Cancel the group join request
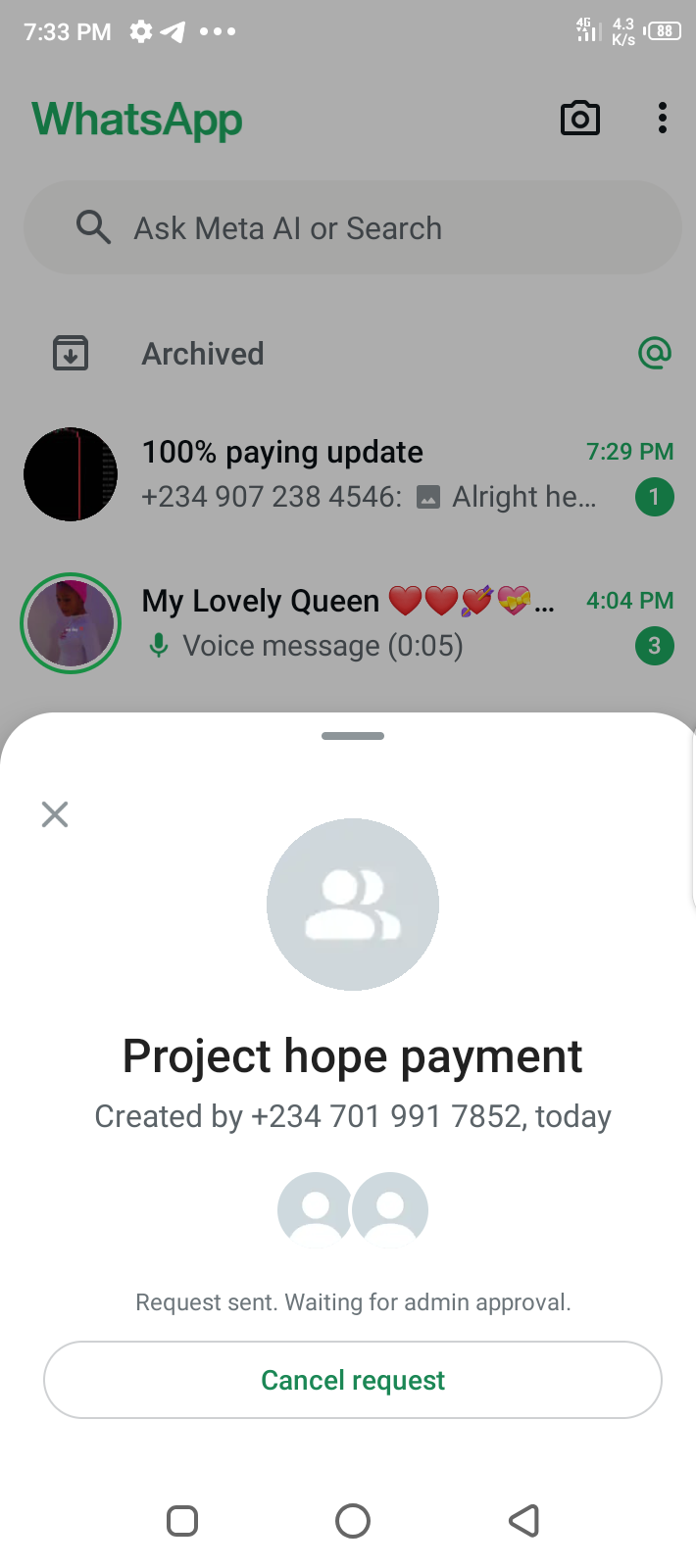This screenshot has width=696, height=1568. (353, 1380)
